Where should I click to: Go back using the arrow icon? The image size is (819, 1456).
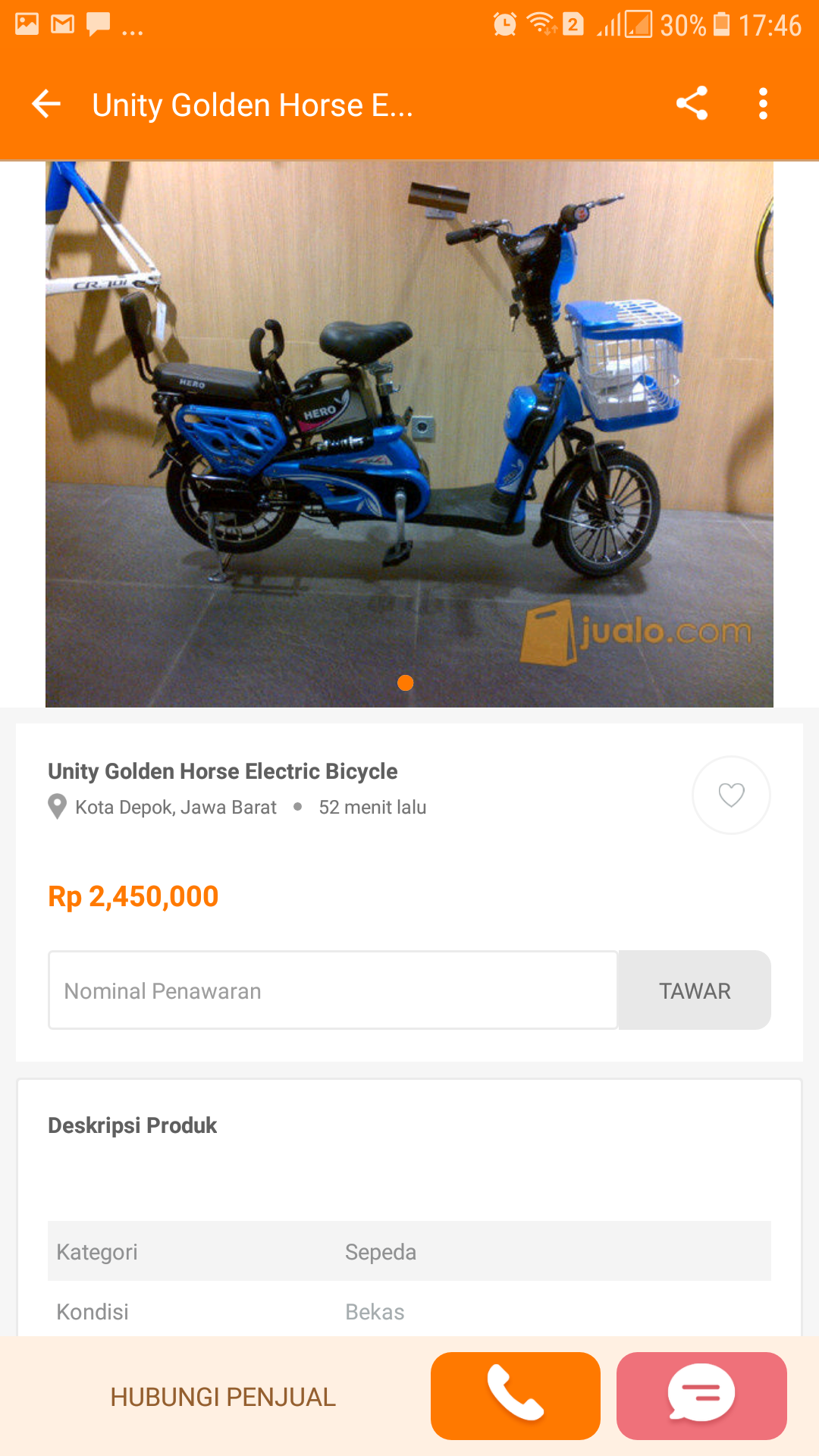point(46,104)
